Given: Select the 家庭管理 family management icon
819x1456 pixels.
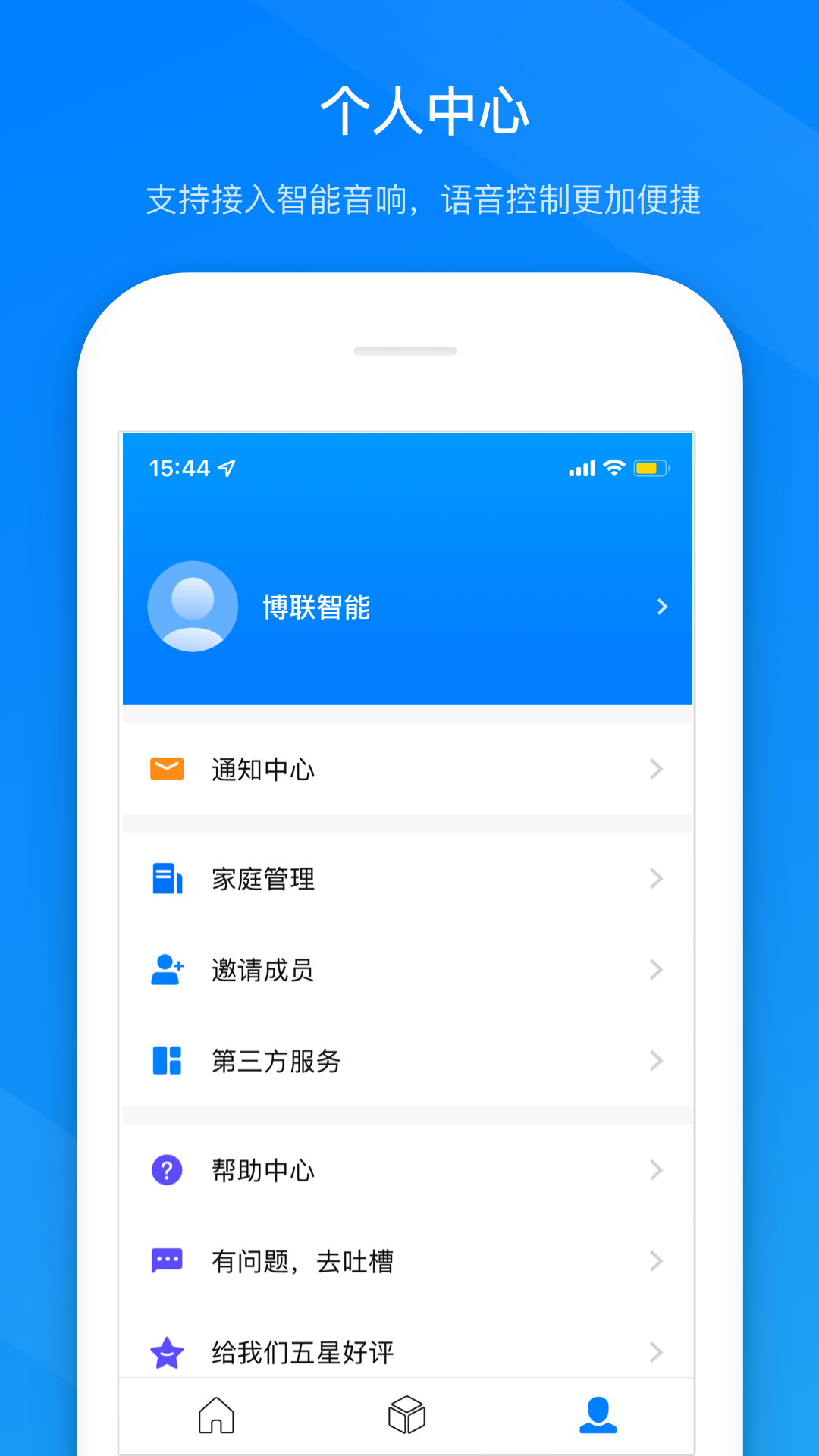Looking at the screenshot, I should pos(167,879).
